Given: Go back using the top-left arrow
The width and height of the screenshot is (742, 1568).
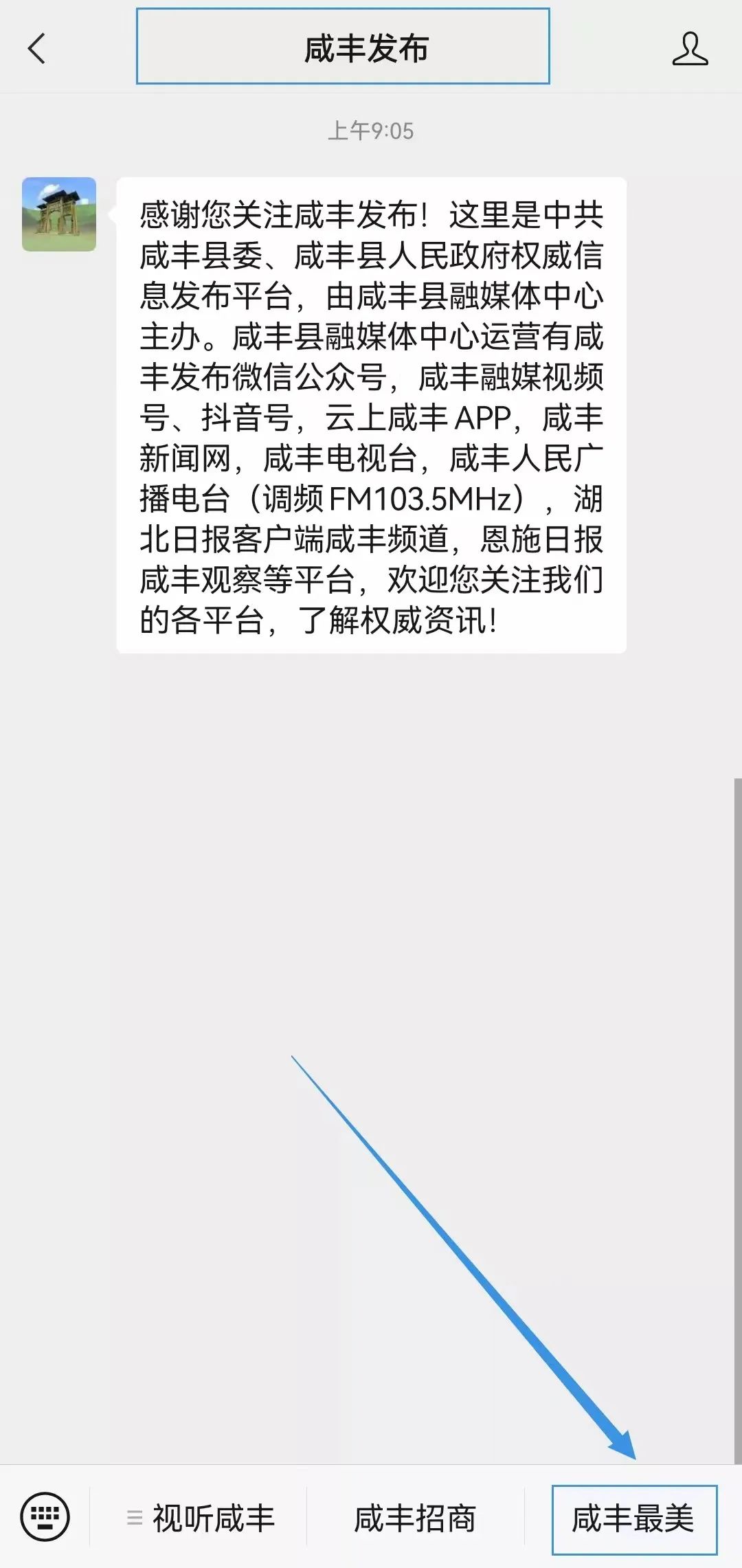Looking at the screenshot, I should click(36, 49).
